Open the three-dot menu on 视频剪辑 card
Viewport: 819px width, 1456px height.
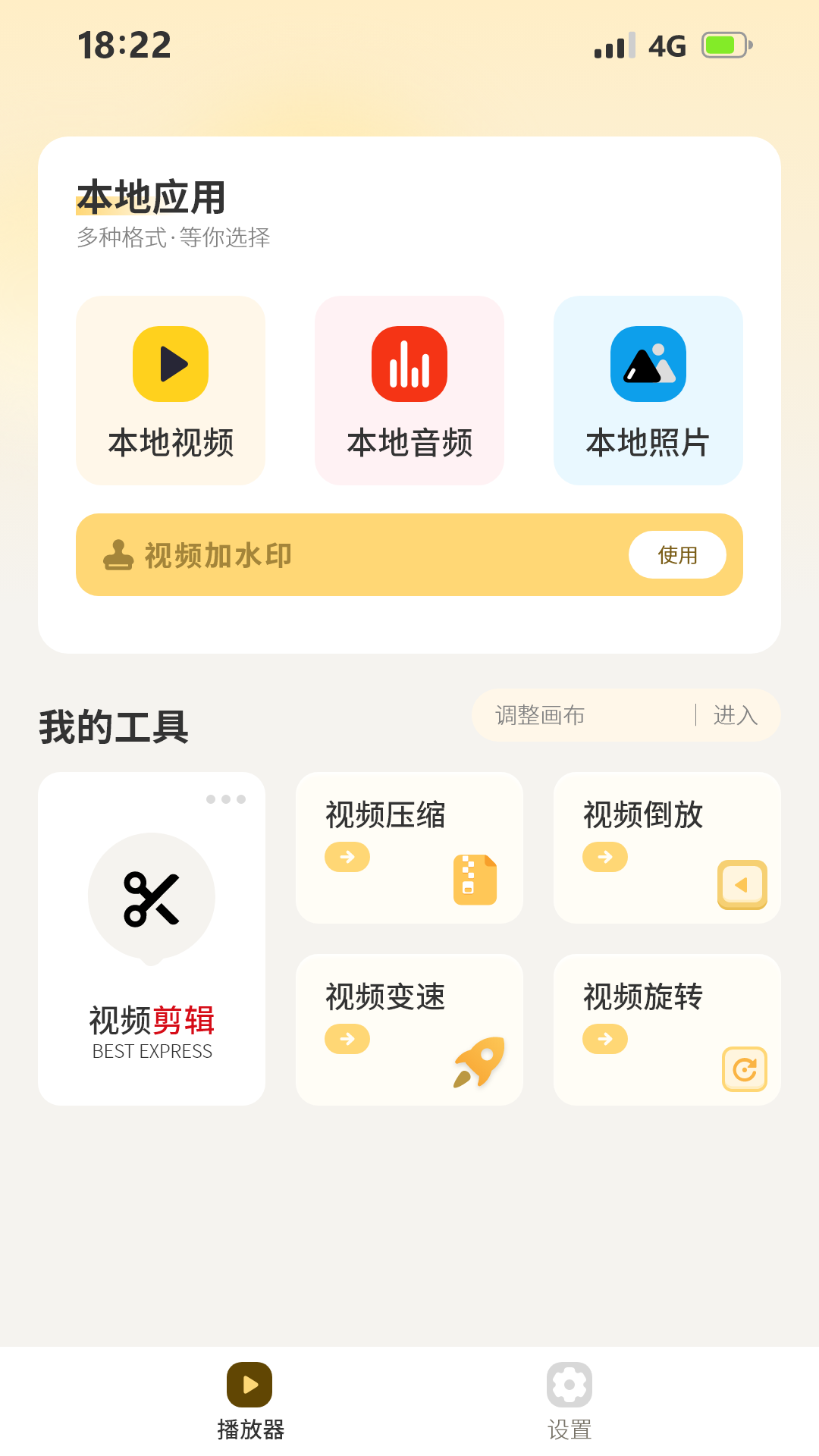coord(225,799)
